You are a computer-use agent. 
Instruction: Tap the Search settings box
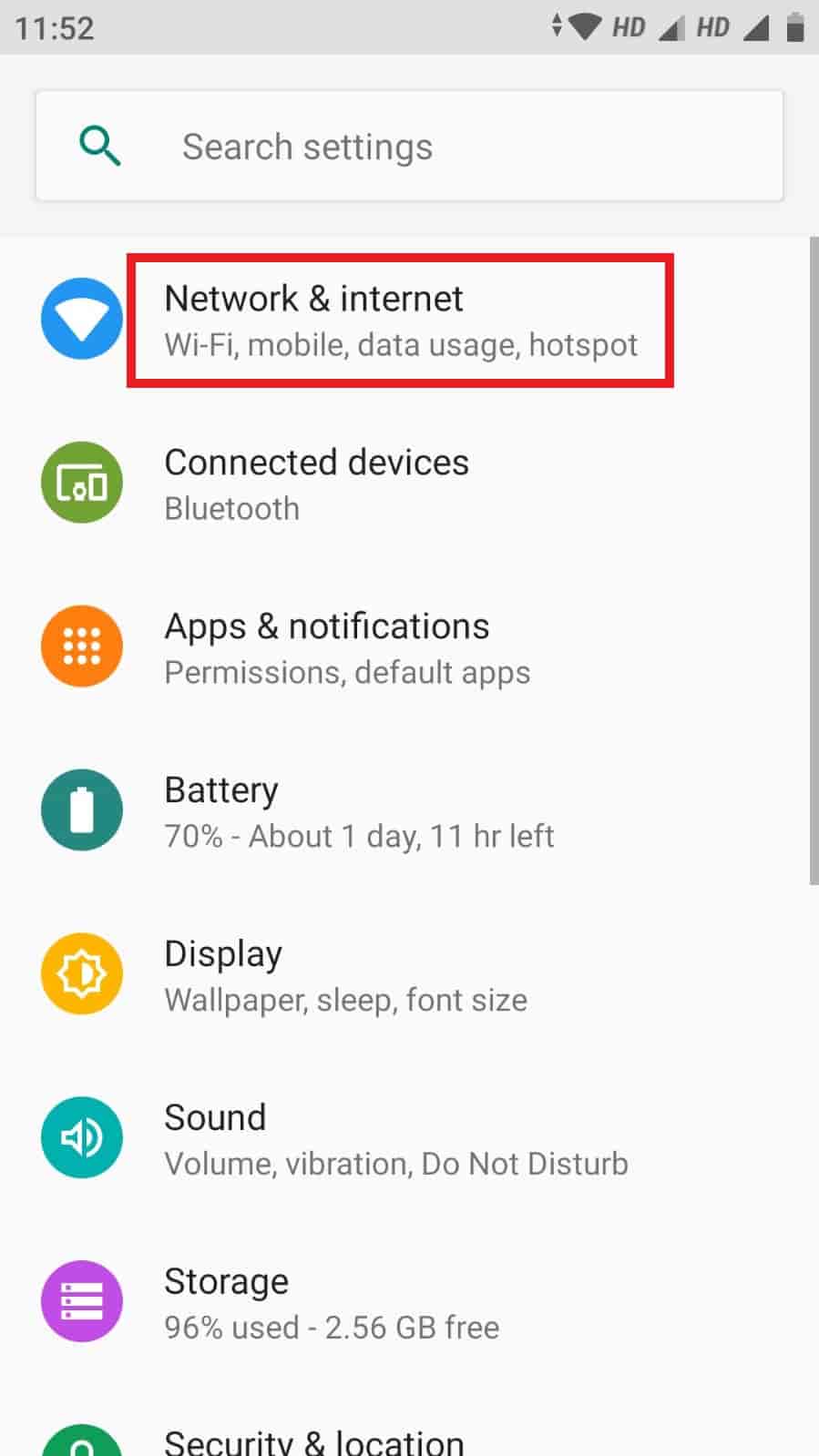409,146
